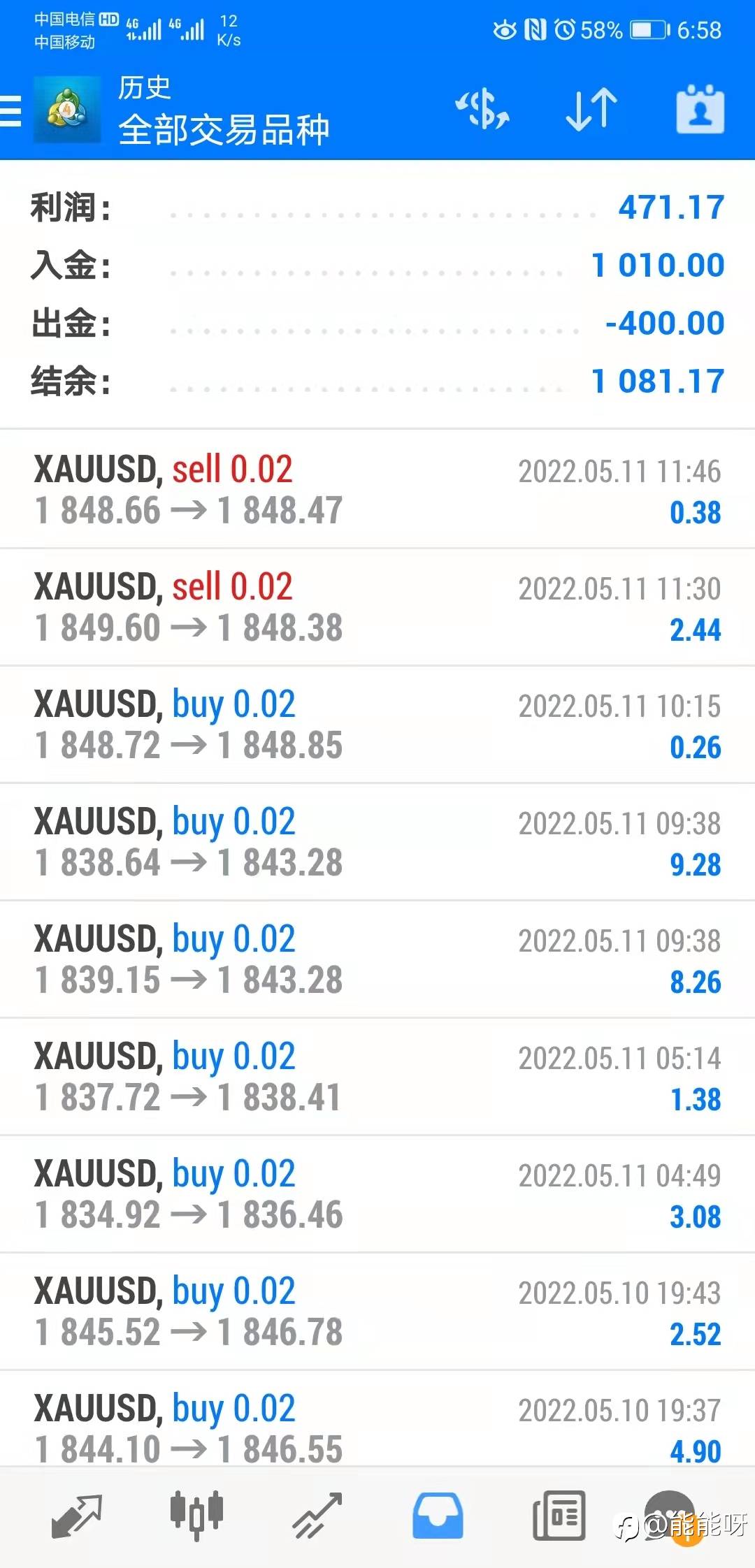Switch to the candlestick chart tab
The width and height of the screenshot is (755, 1568).
point(196,1516)
